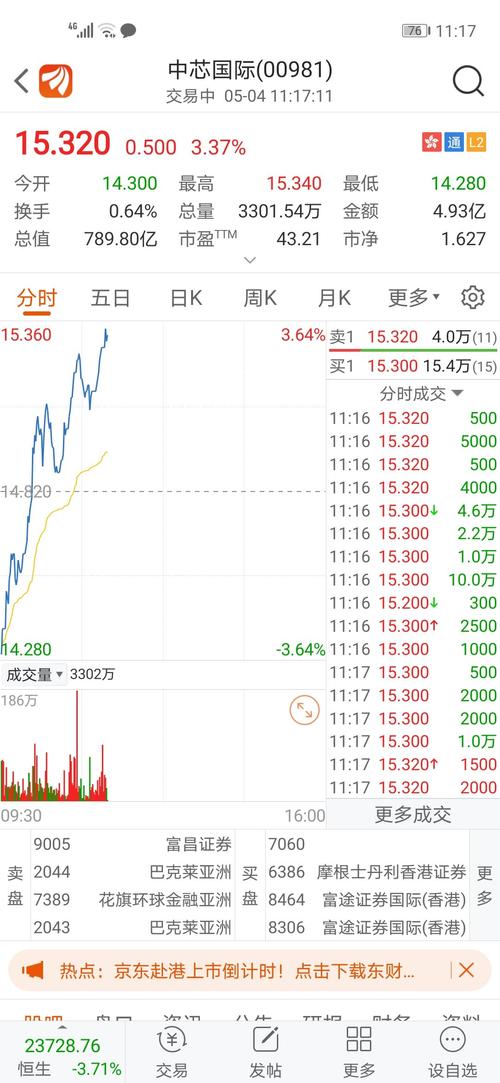Viewport: 500px width, 1083px height.
Task: Add stock via 设自选
Action: 452,1052
